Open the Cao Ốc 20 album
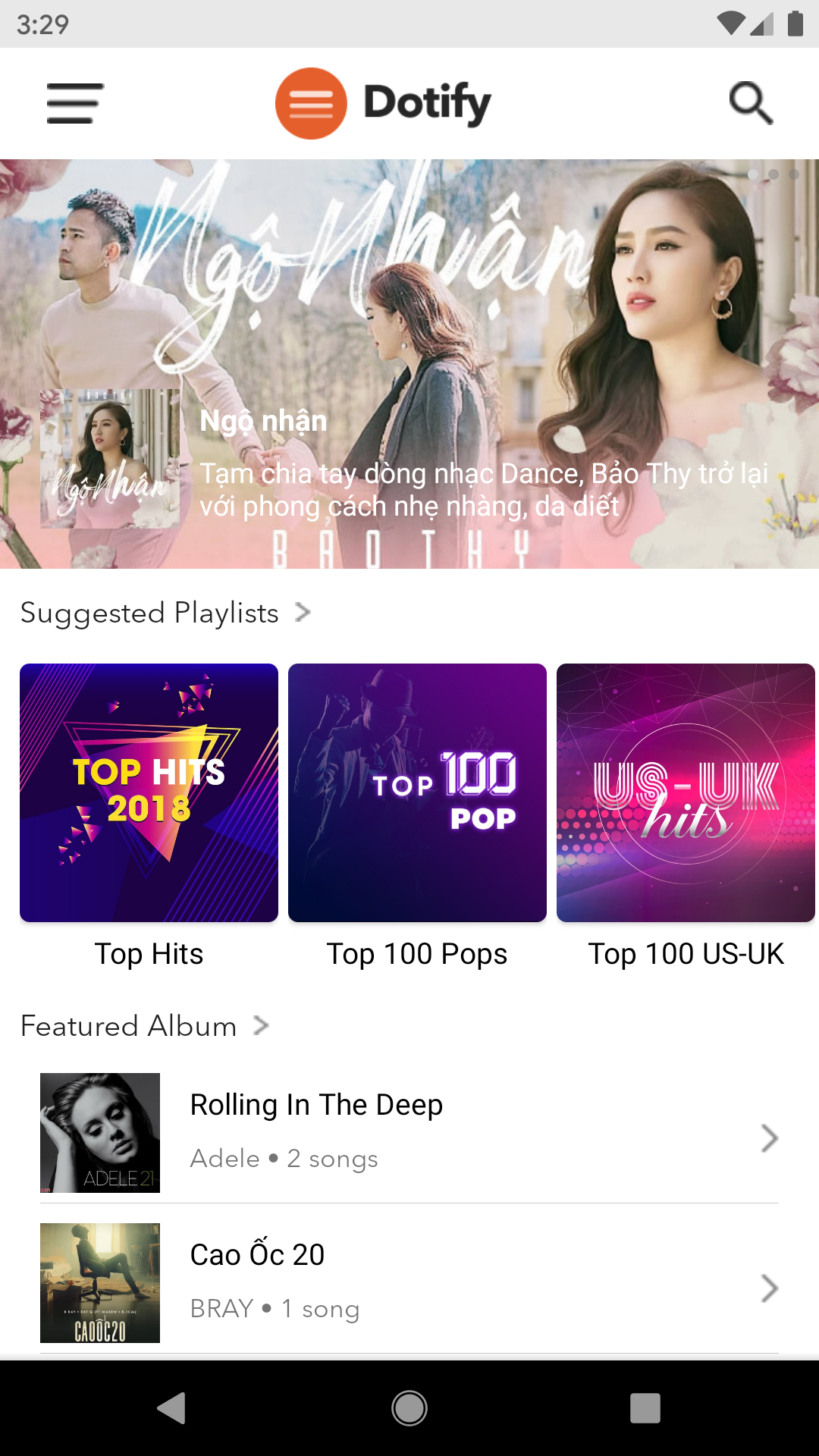 coord(409,1283)
